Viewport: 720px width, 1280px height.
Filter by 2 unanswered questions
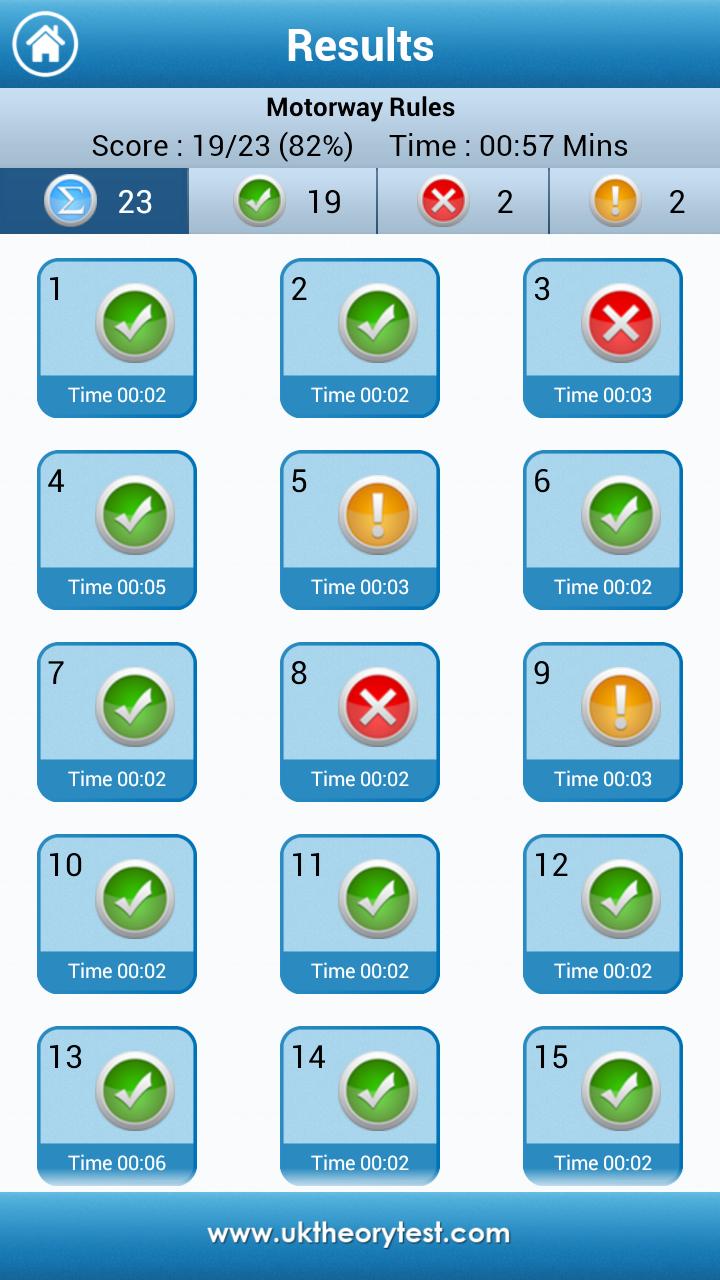point(635,201)
